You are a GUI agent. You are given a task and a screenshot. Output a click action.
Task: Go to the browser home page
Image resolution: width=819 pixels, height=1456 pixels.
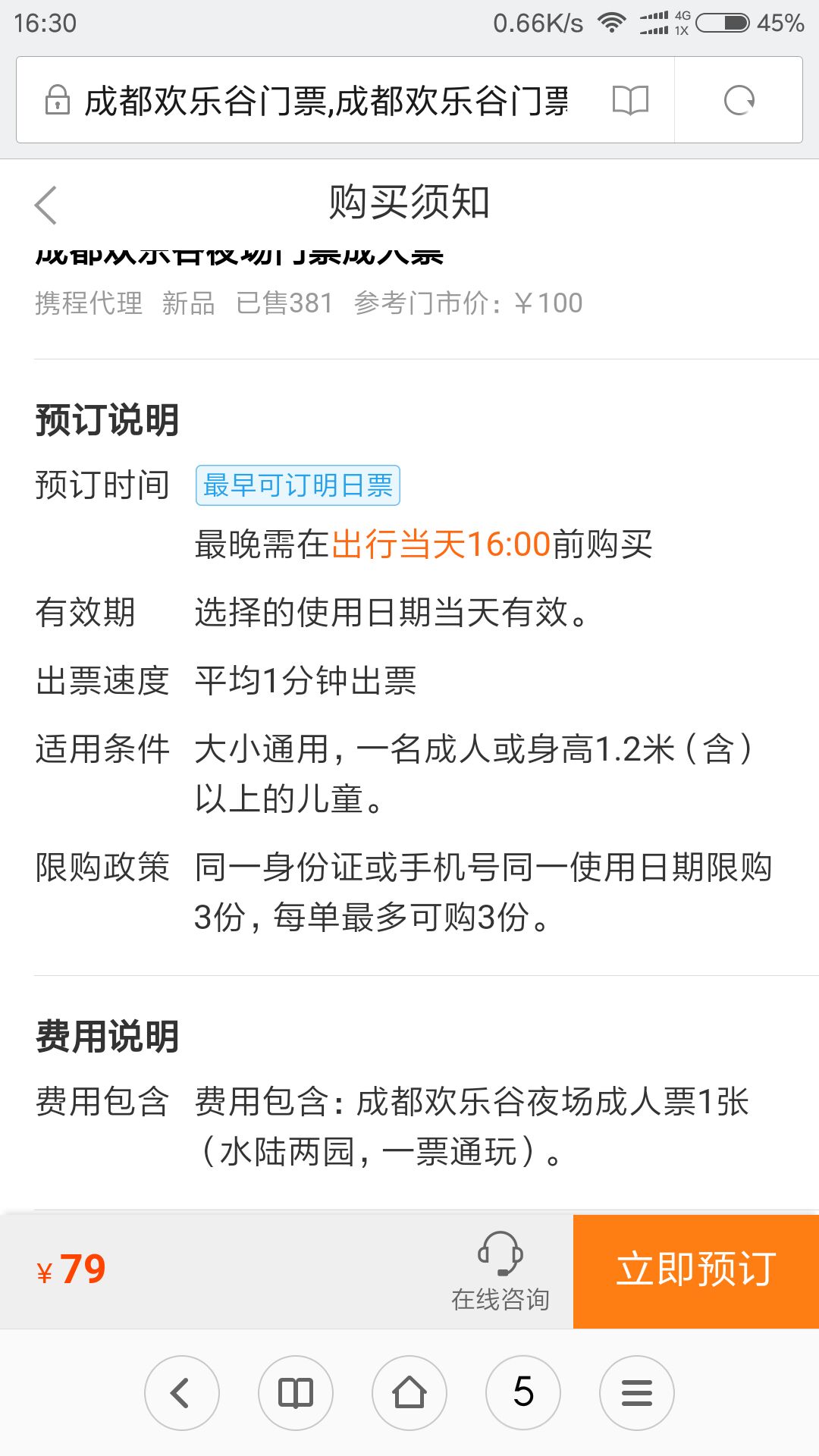pyautogui.click(x=409, y=1393)
